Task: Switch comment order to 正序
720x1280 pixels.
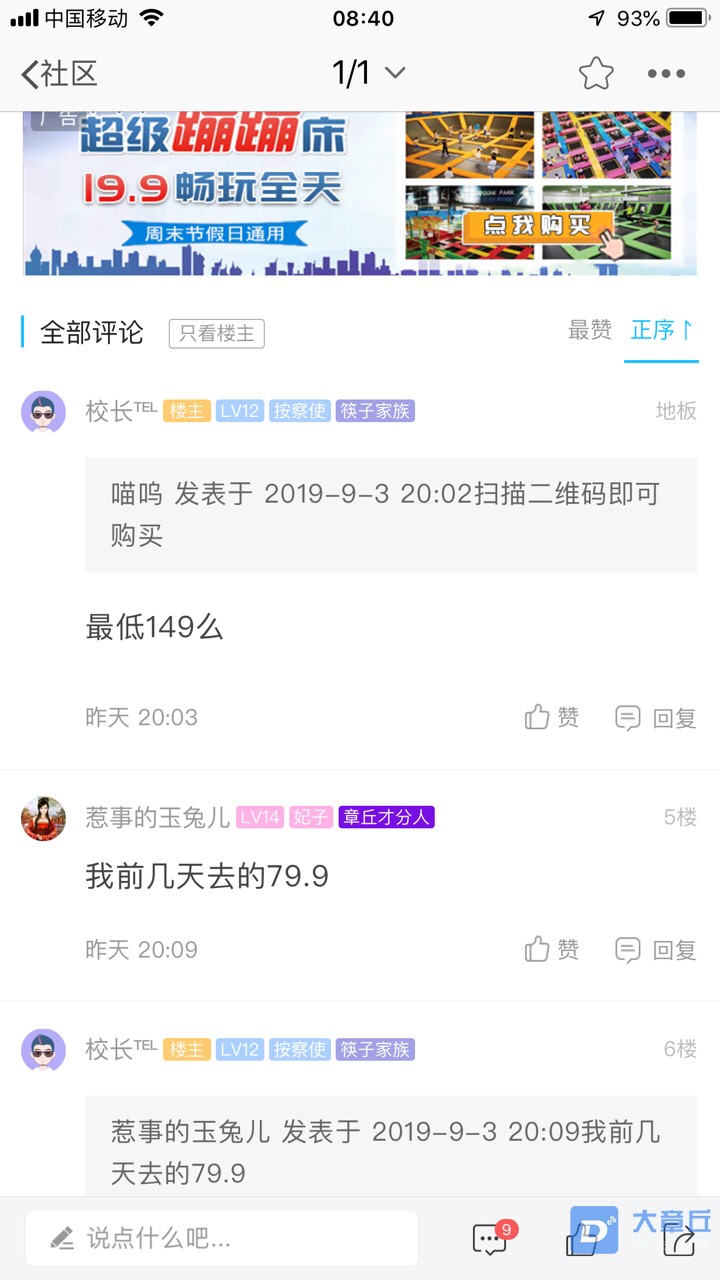Action: click(661, 330)
